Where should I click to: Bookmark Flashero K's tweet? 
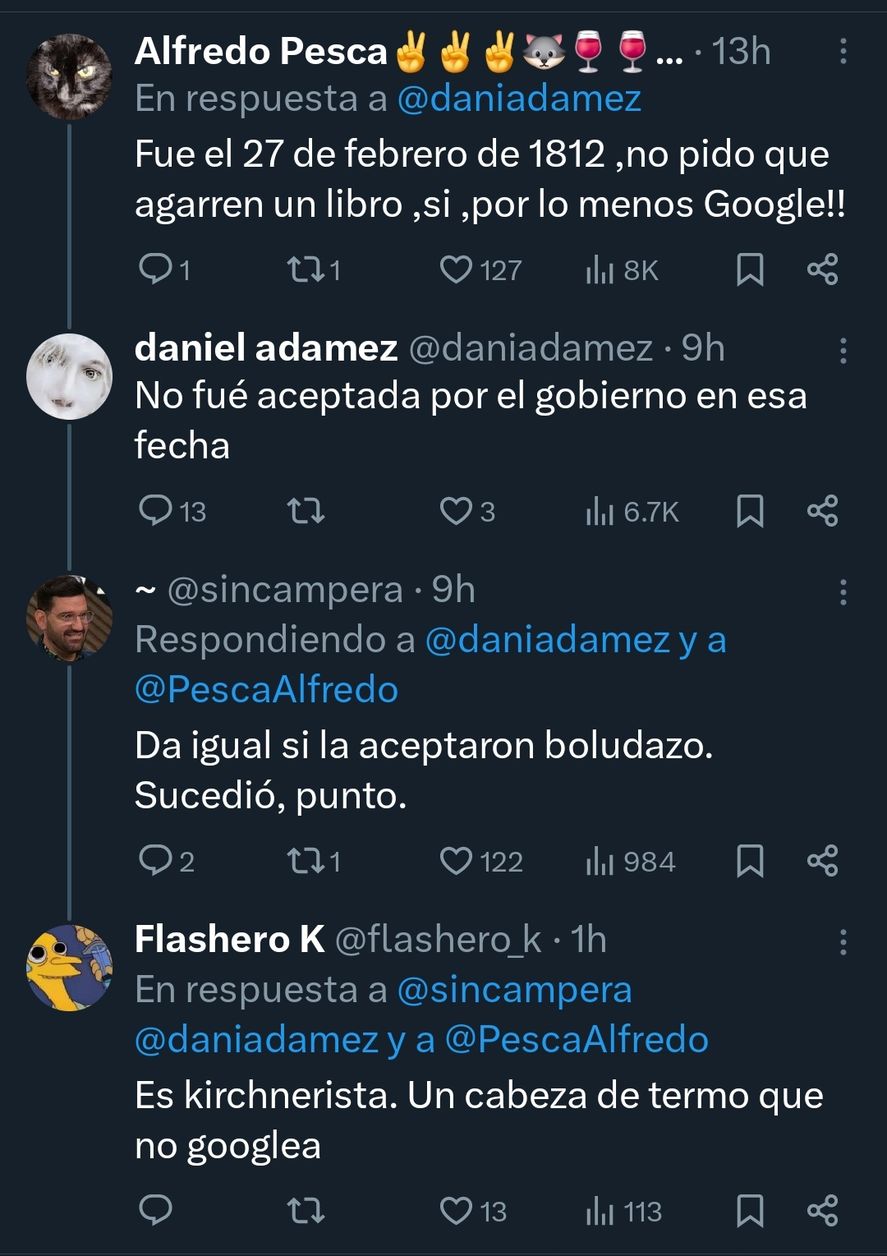[x=750, y=1211]
